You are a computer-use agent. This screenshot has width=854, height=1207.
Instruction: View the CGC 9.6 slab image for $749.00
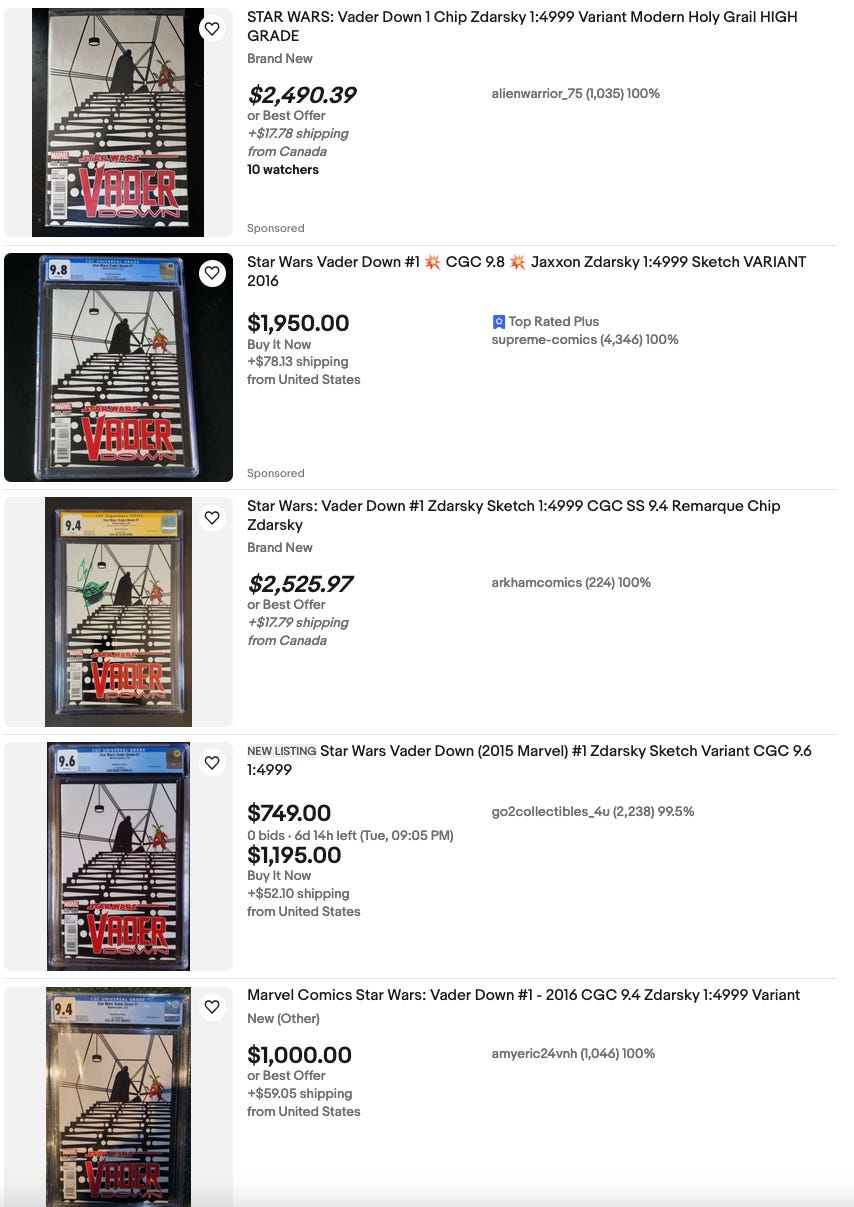118,856
